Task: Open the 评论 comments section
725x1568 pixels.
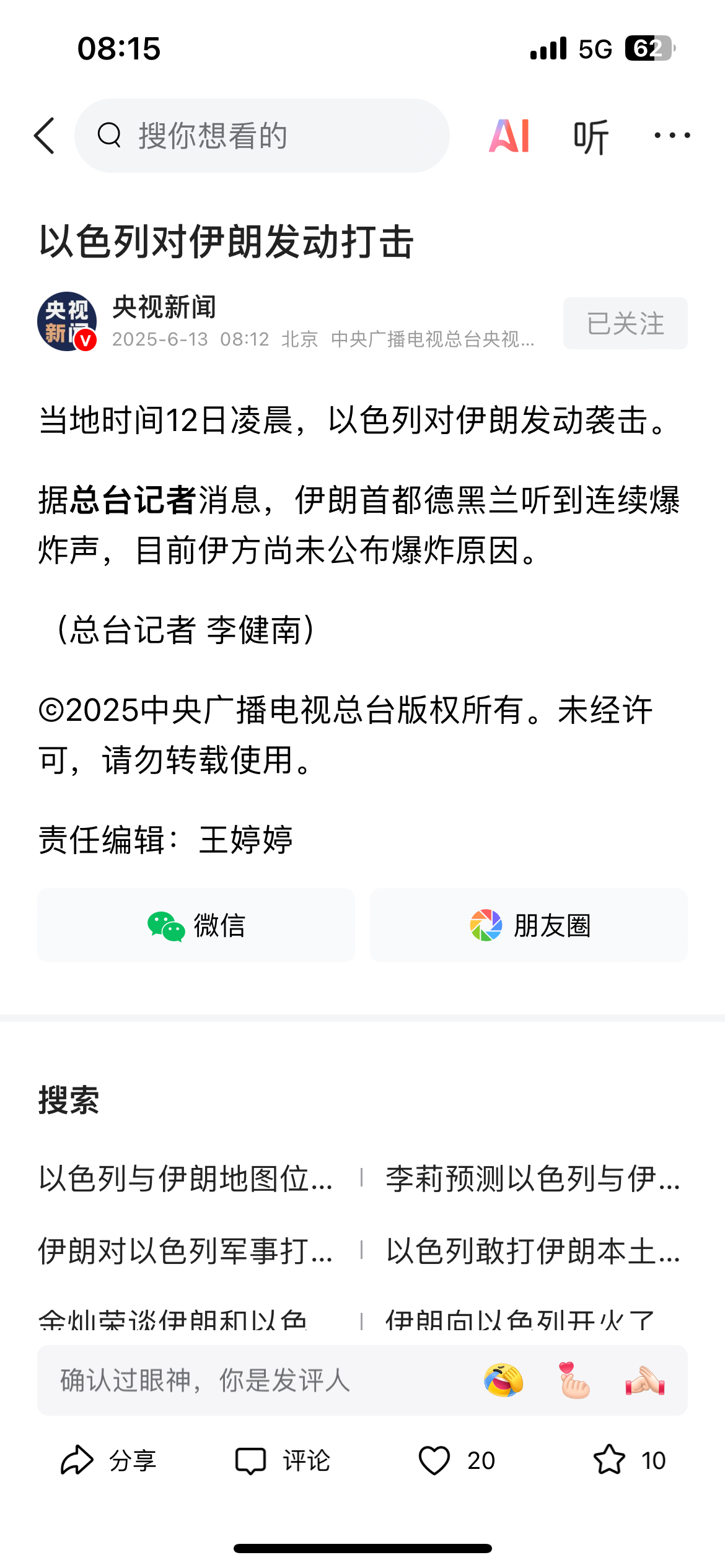Action: pos(283,1460)
